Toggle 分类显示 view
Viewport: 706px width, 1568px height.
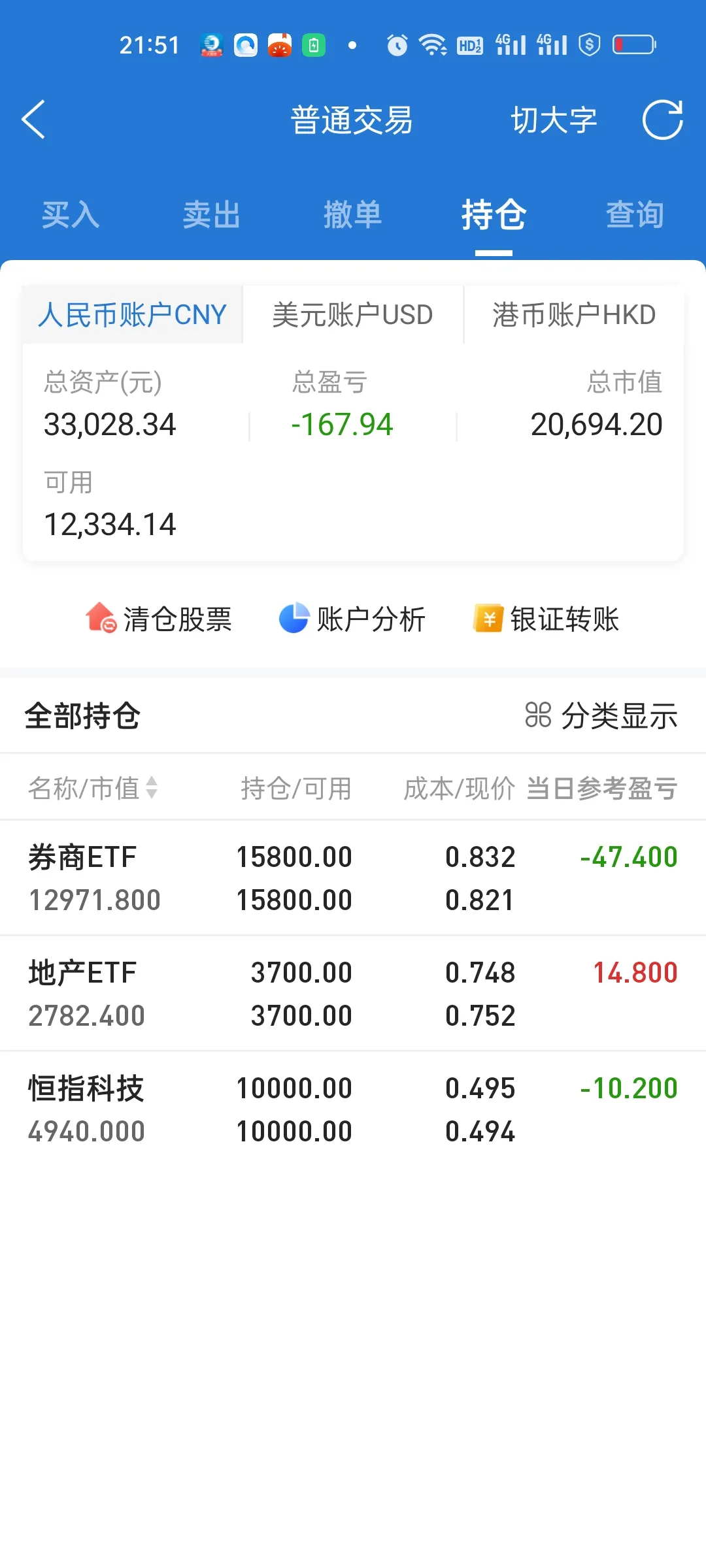point(601,716)
